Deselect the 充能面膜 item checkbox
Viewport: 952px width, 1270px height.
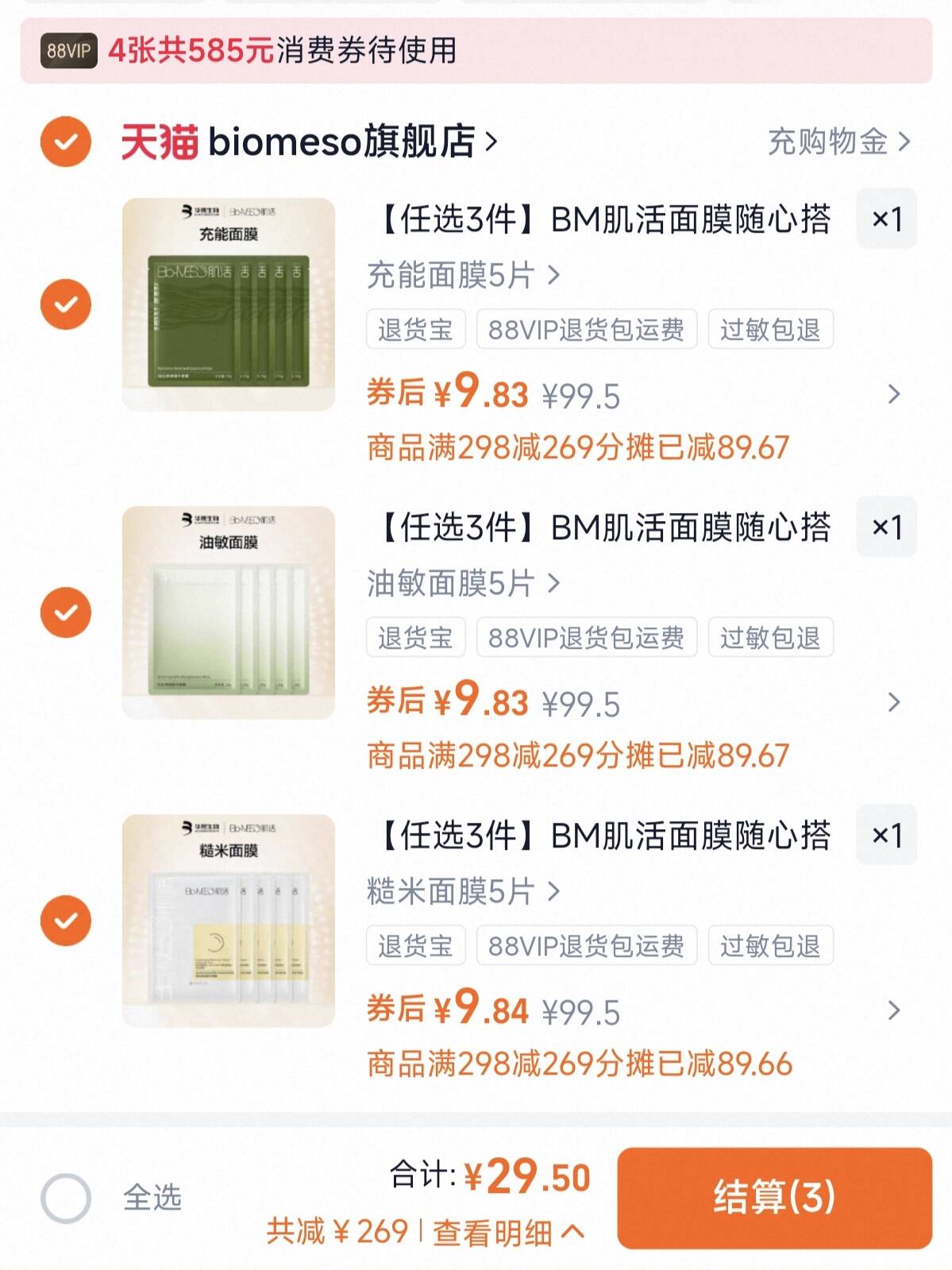(x=66, y=304)
